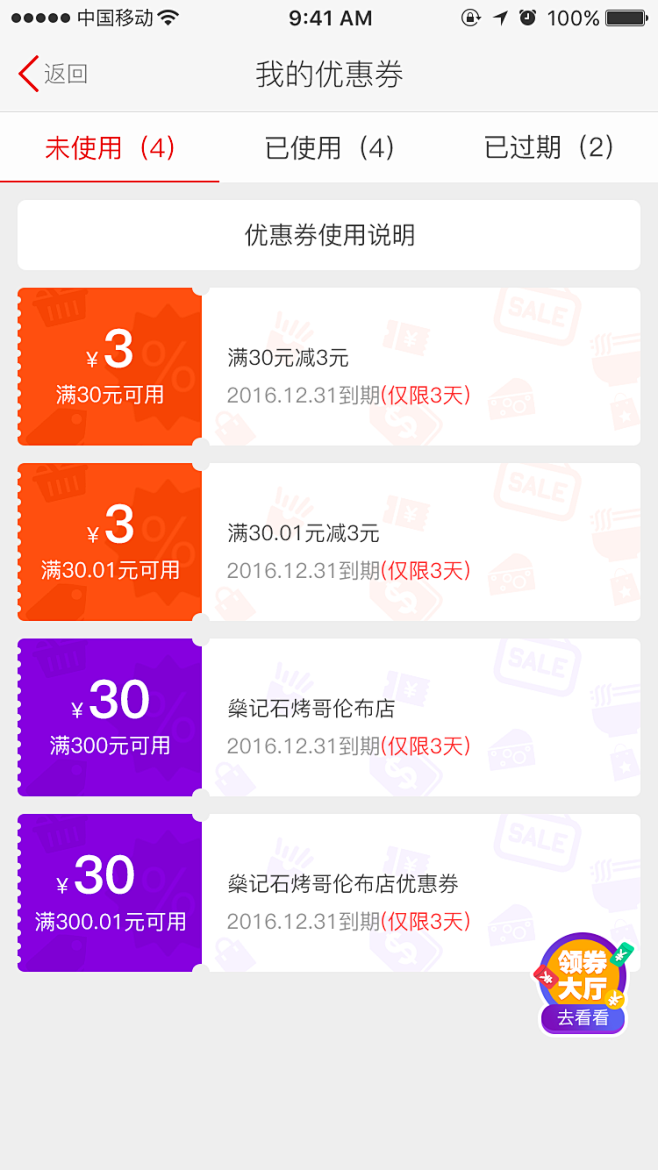Switch to the 已使用 (4) tab
The image size is (658, 1170).
(329, 148)
